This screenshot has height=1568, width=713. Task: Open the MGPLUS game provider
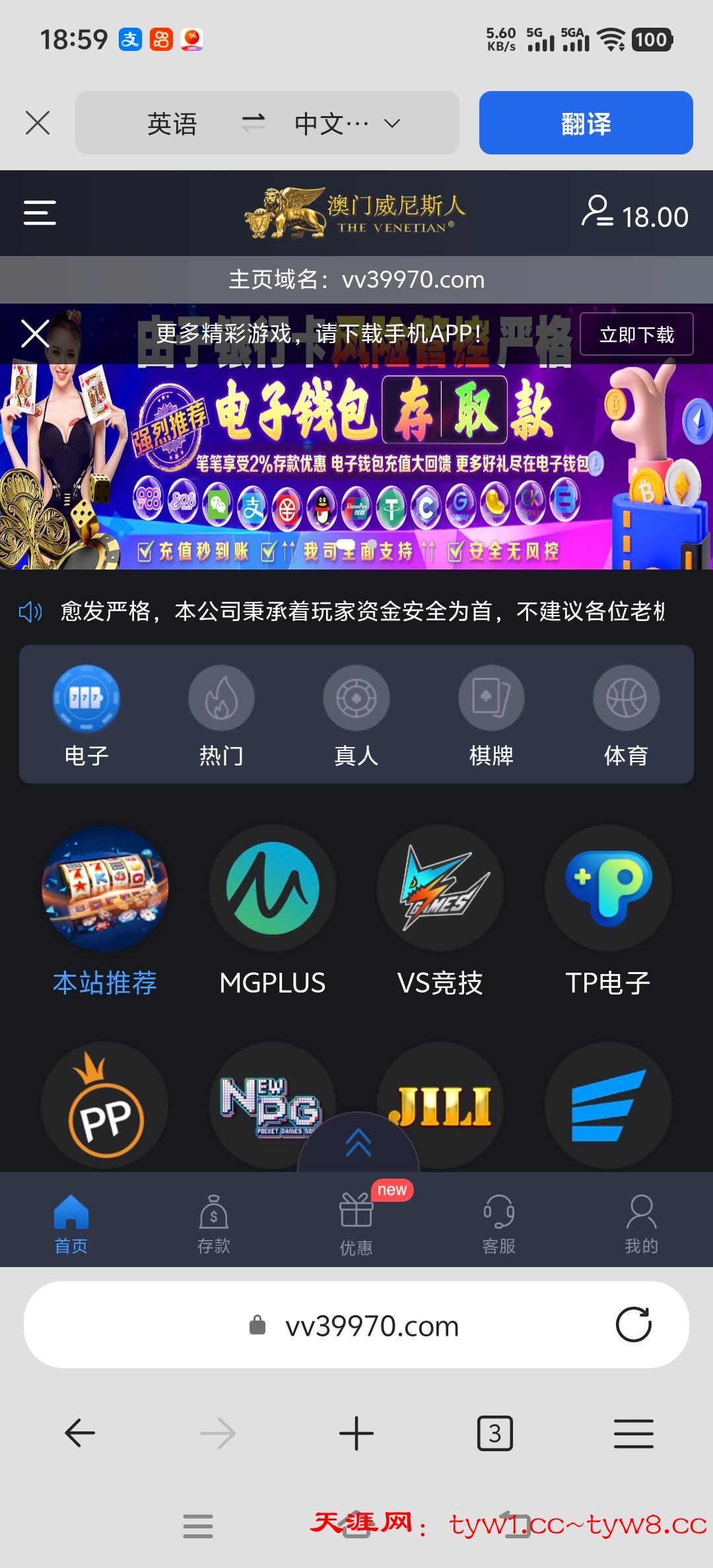[x=273, y=909]
